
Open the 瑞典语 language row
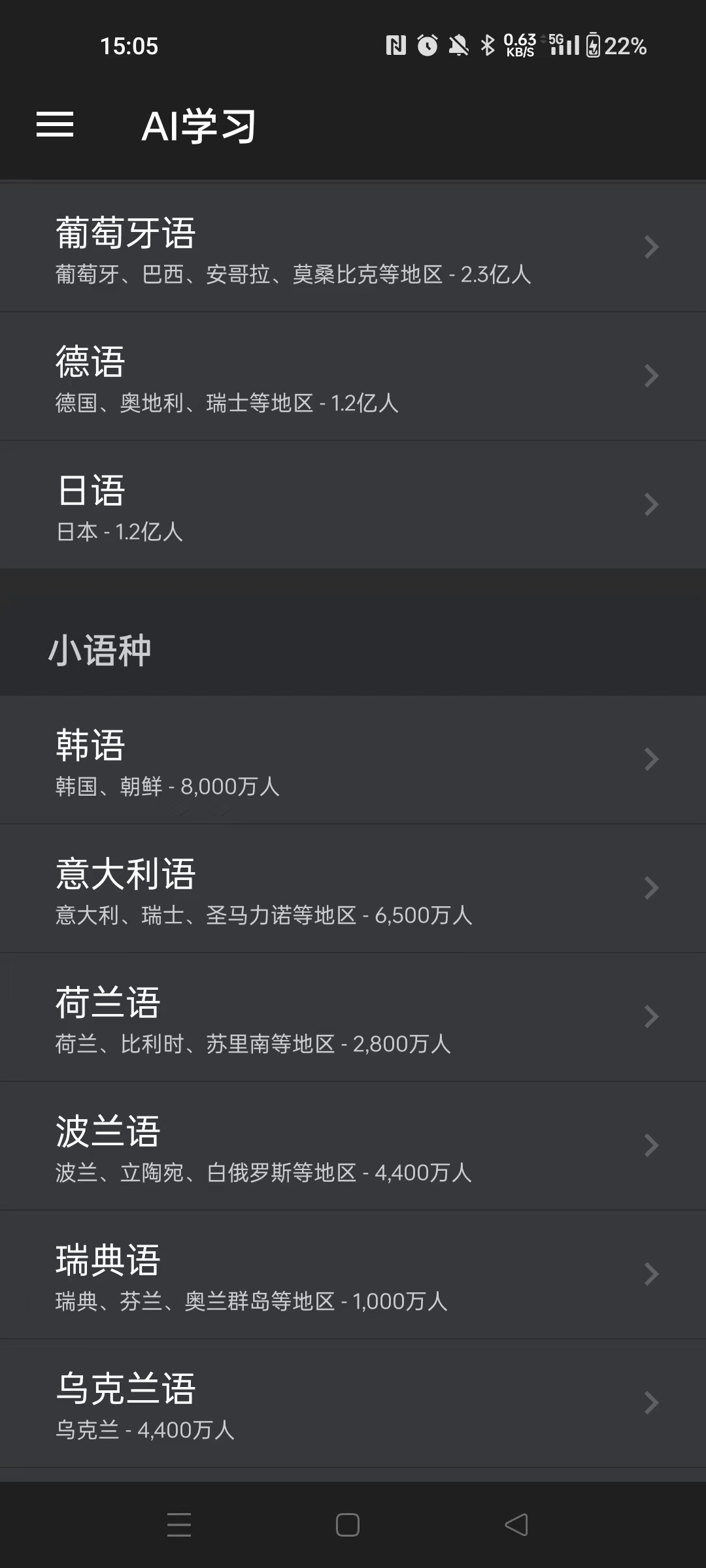[x=353, y=1274]
